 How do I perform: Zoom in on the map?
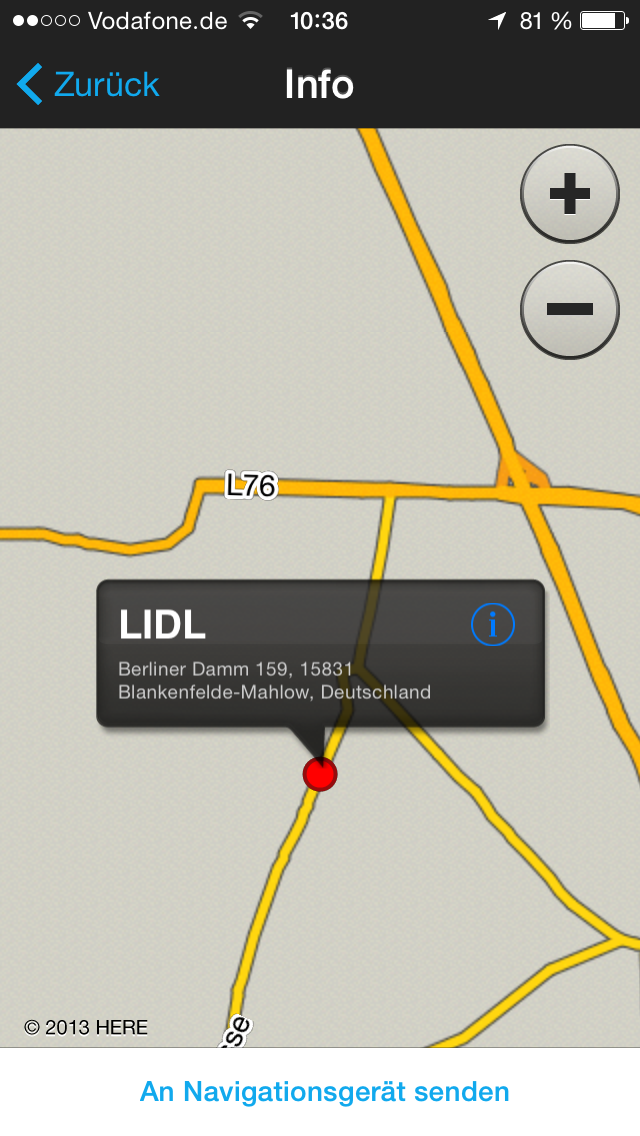click(x=570, y=194)
